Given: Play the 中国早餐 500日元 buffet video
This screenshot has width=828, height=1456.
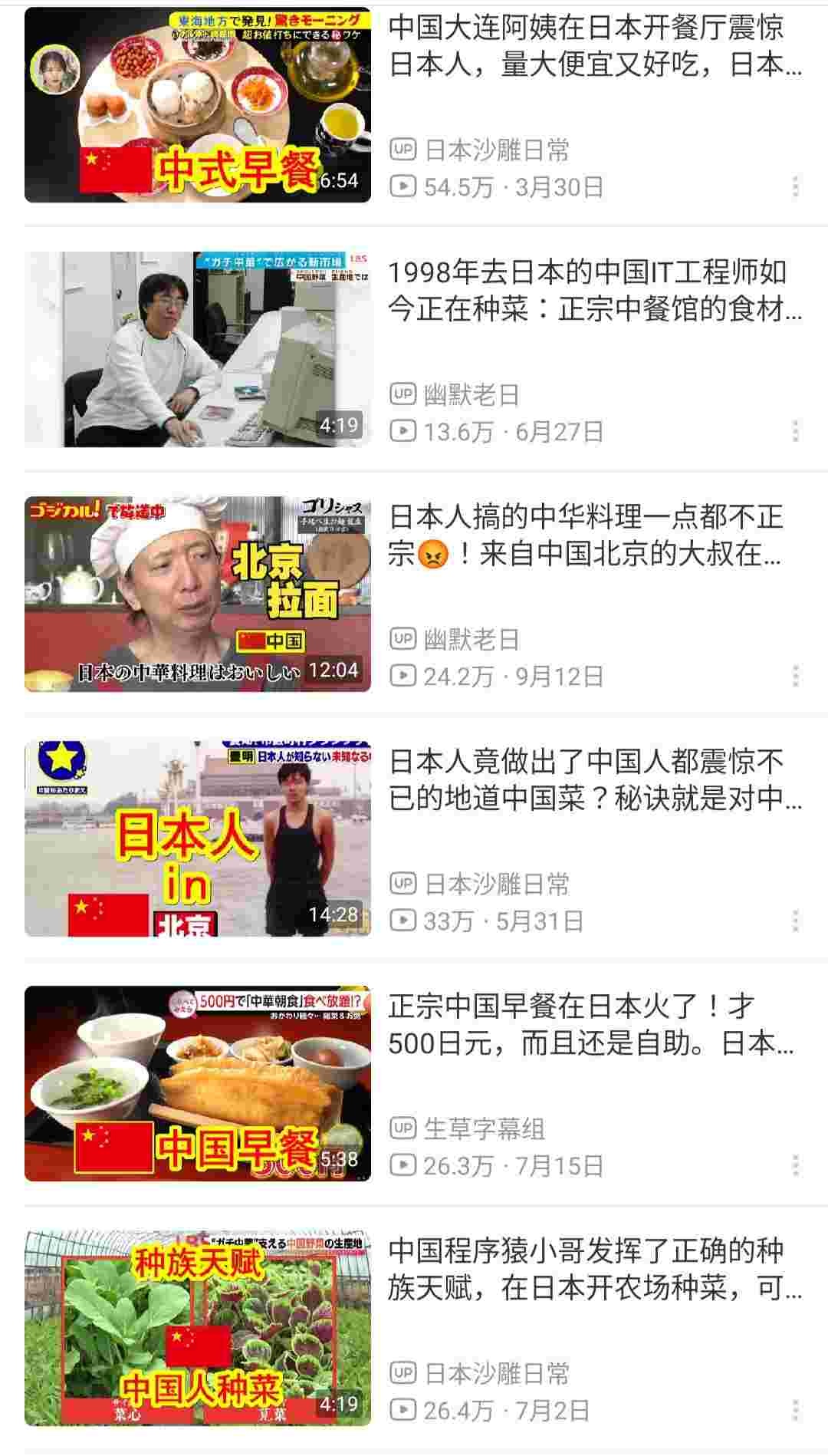Looking at the screenshot, I should 198,1083.
